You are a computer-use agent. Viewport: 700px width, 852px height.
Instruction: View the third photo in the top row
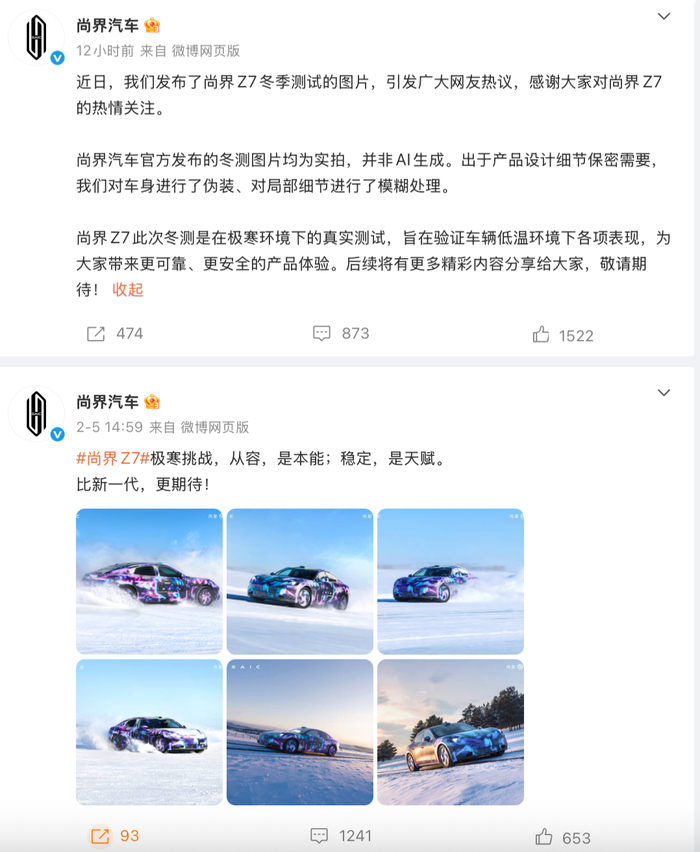(450, 581)
